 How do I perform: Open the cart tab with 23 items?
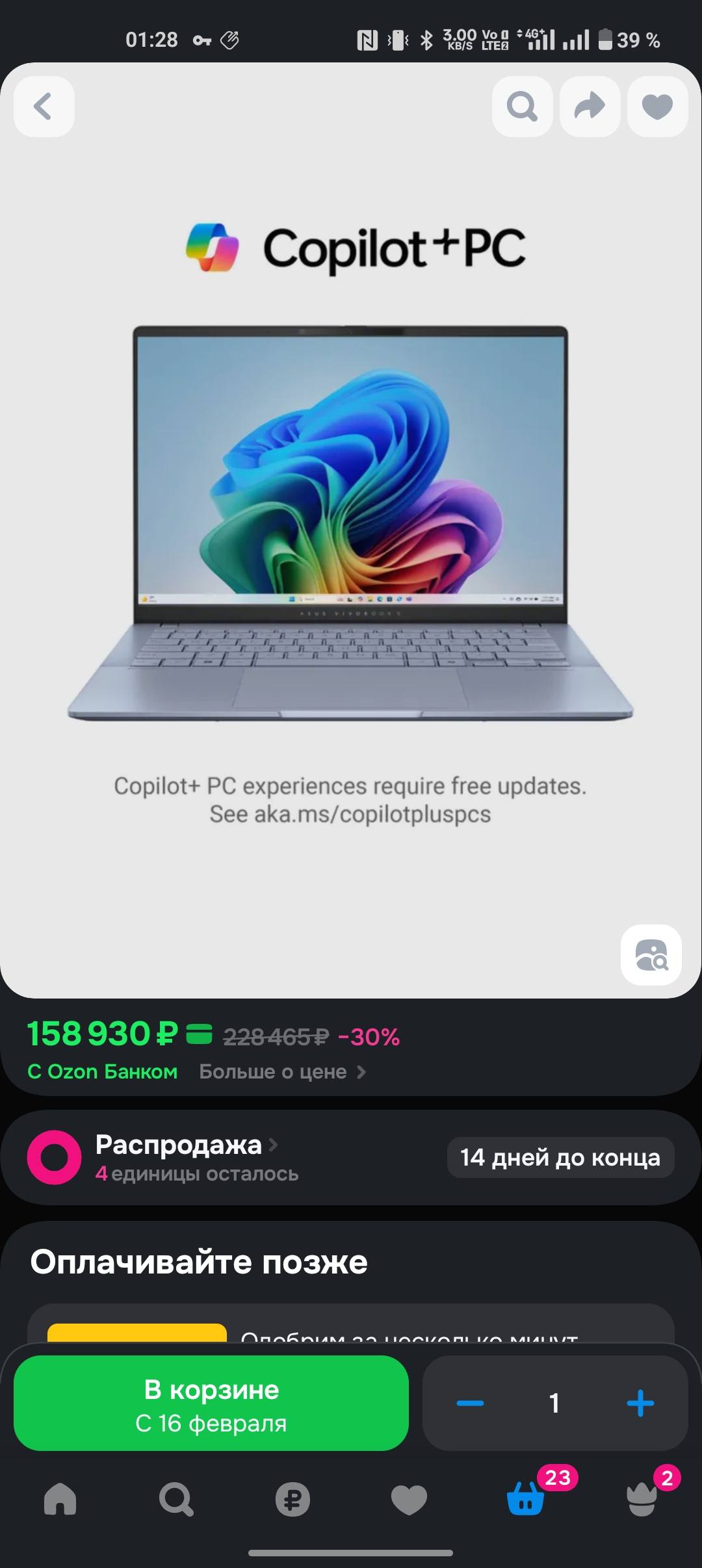click(x=525, y=1499)
